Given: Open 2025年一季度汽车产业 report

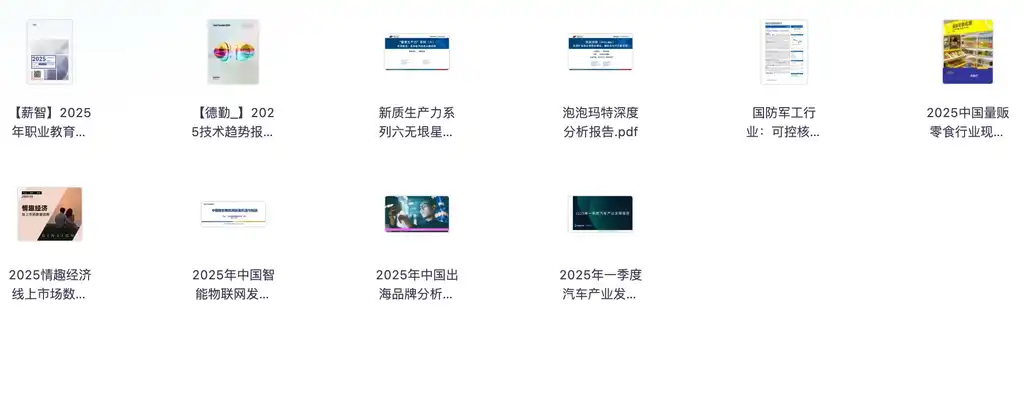Looking at the screenshot, I should coord(600,214).
